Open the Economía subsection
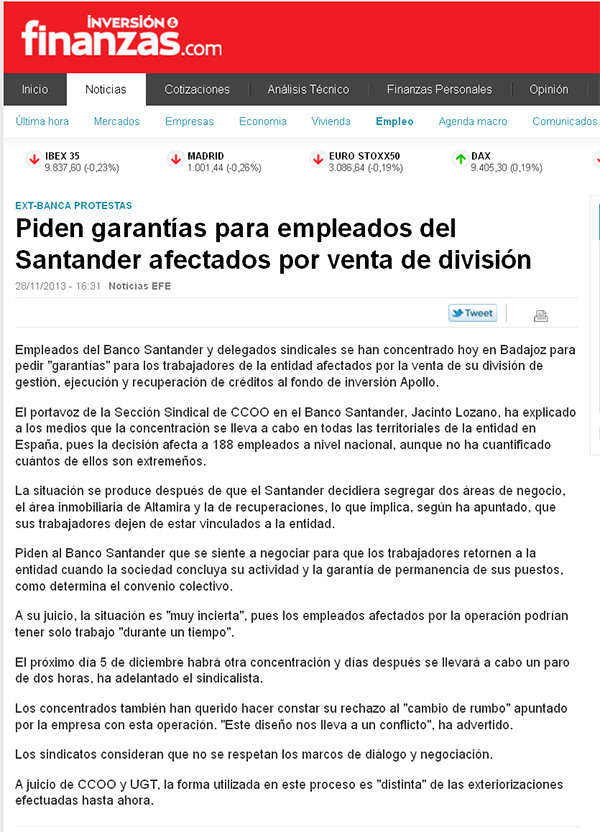 pyautogui.click(x=263, y=122)
